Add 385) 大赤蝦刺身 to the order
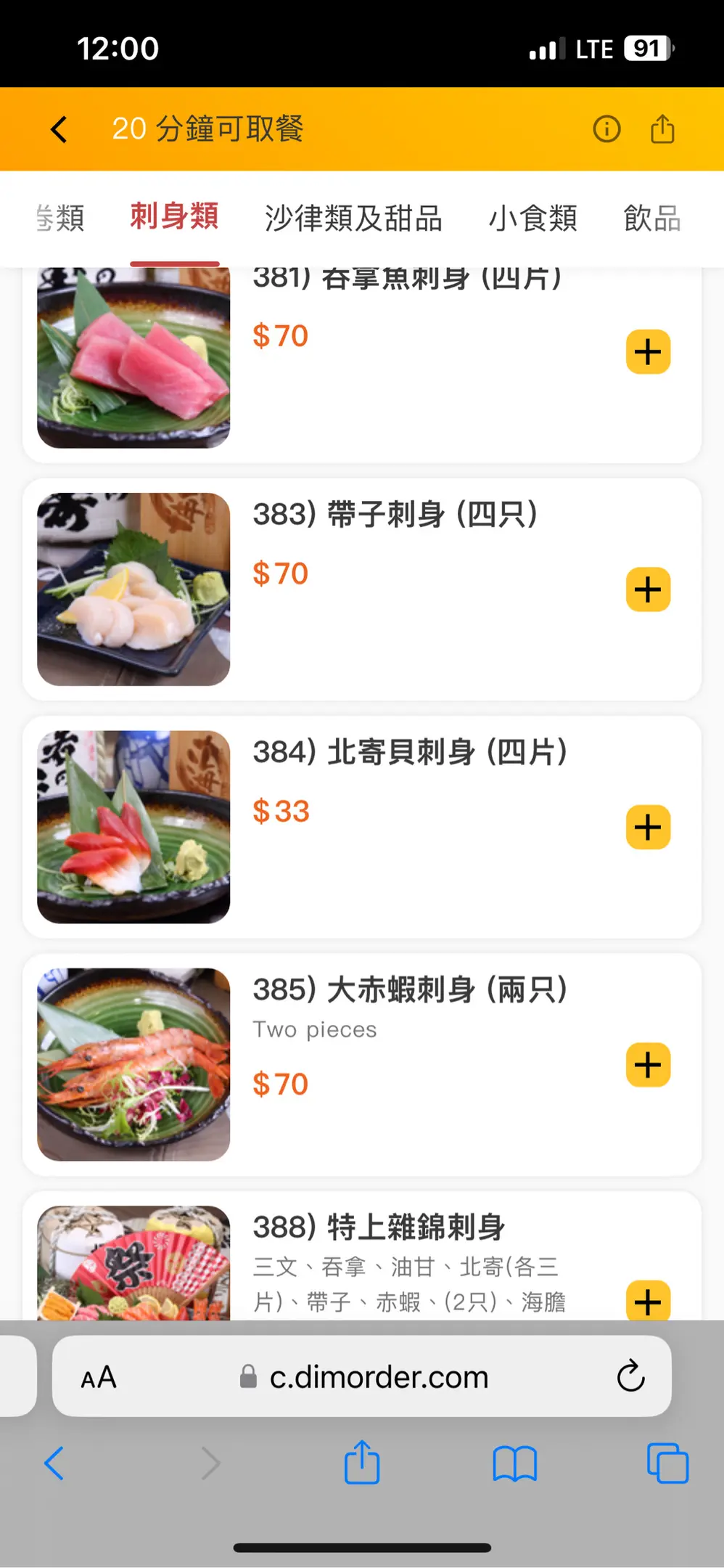Screen dimensions: 724x1568 (648, 1065)
